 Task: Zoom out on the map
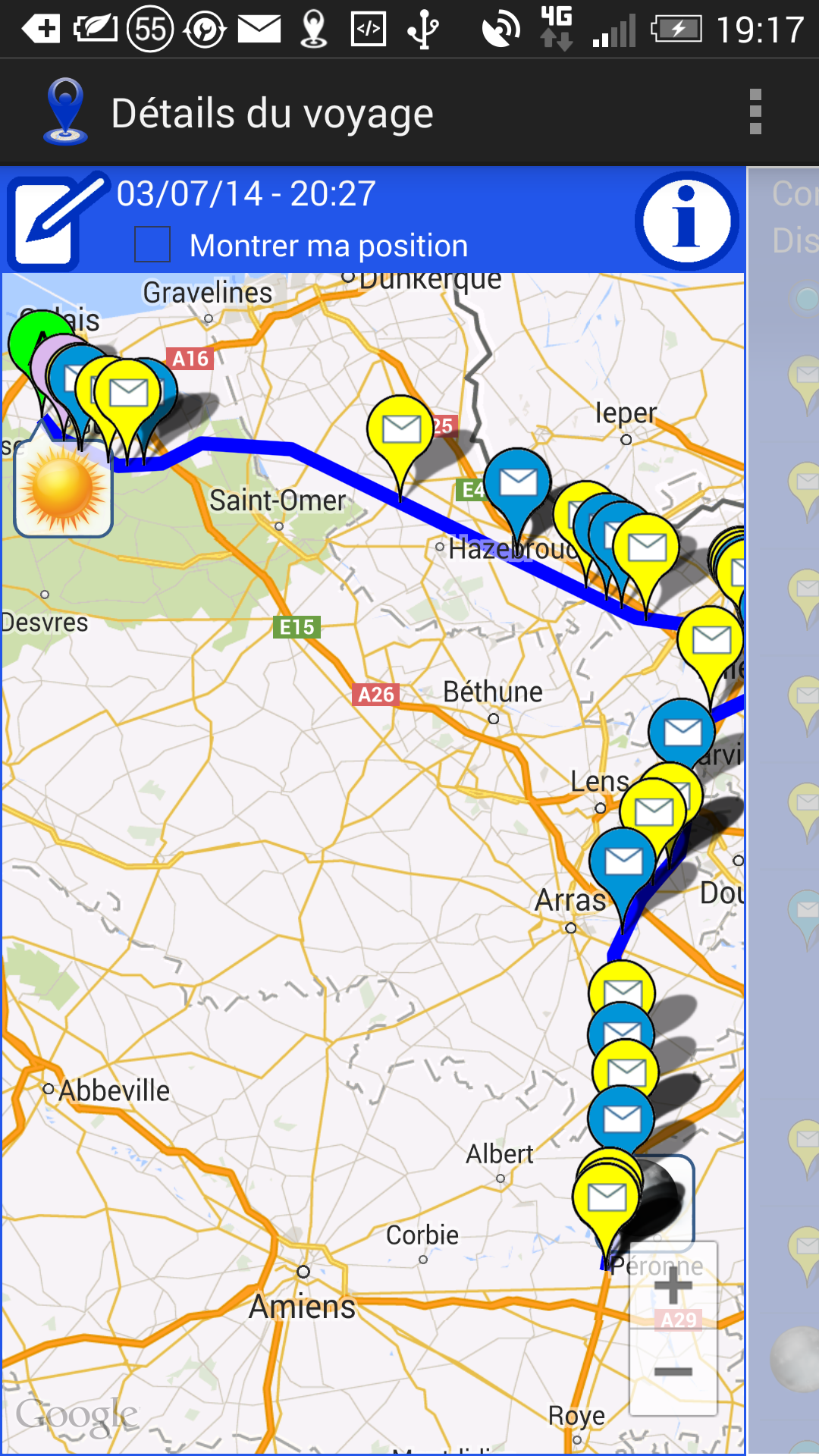pos(673,1371)
